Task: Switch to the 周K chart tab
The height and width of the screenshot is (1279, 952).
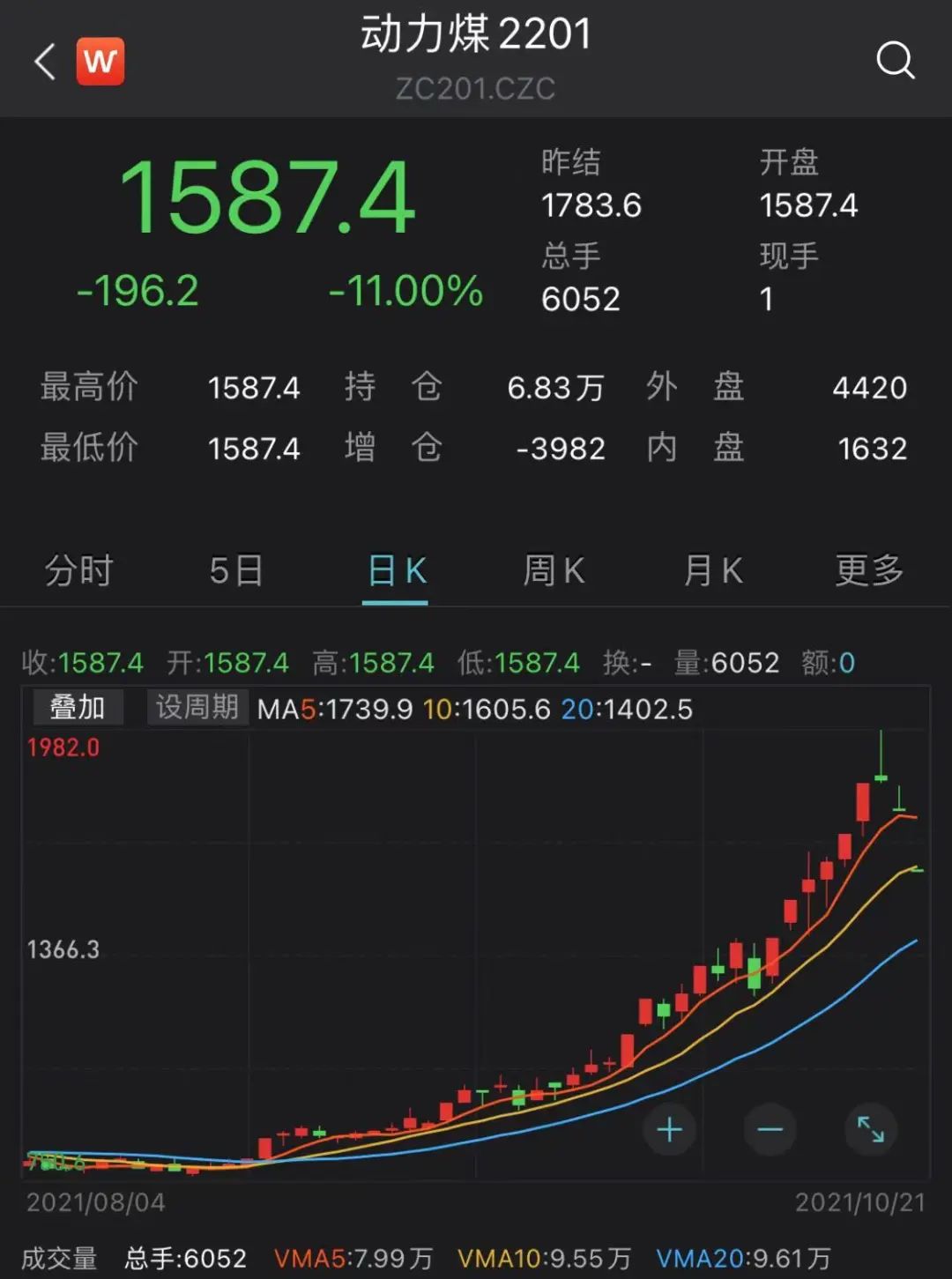Action: [x=554, y=571]
